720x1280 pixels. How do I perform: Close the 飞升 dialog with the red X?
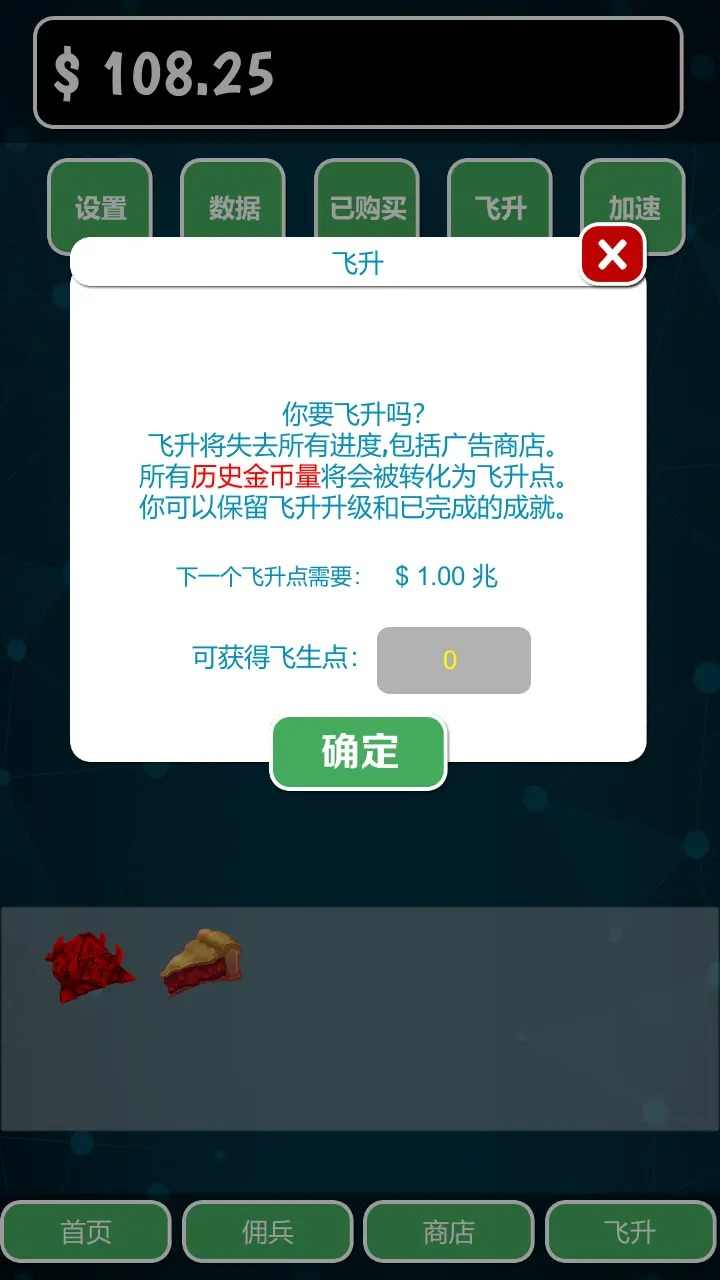612,255
